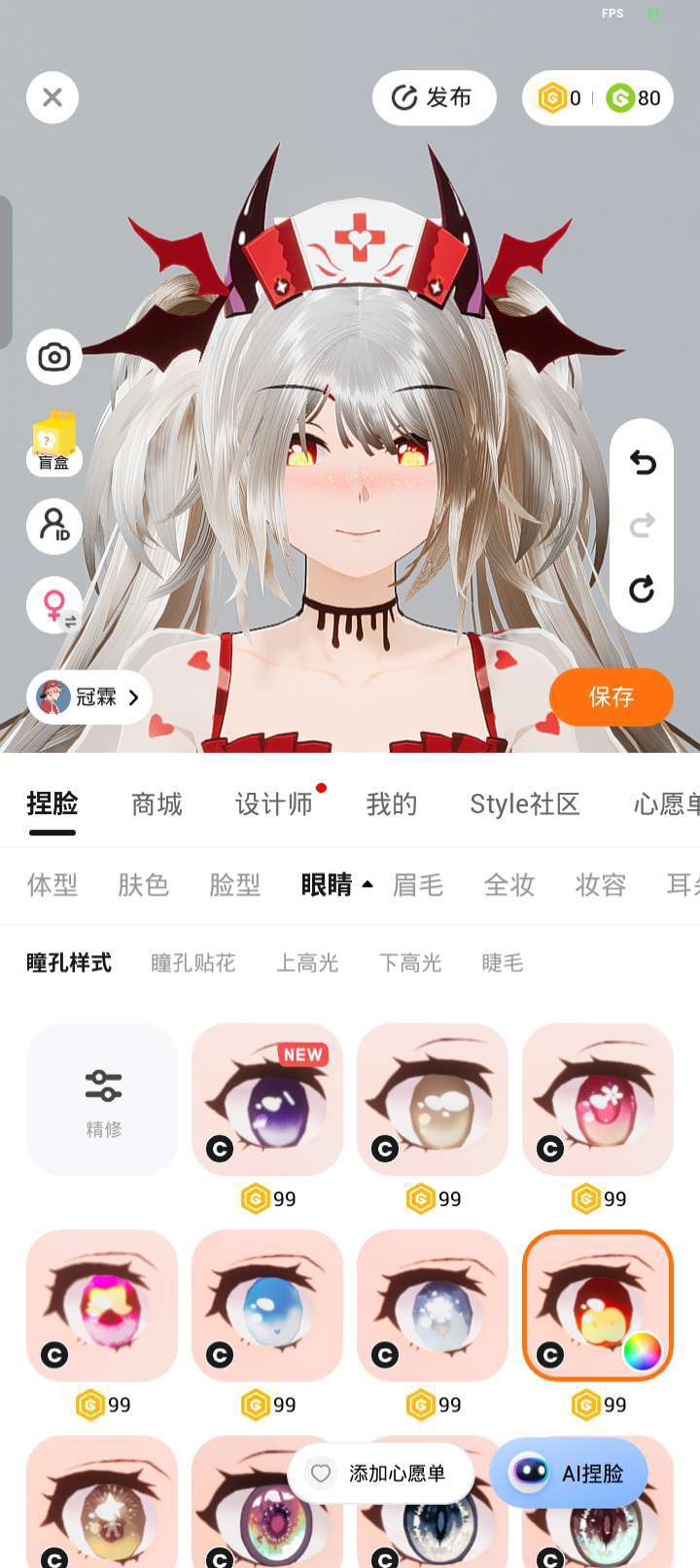Tap the 发布 publish button
Screen dimensions: 700x1568
tap(434, 97)
